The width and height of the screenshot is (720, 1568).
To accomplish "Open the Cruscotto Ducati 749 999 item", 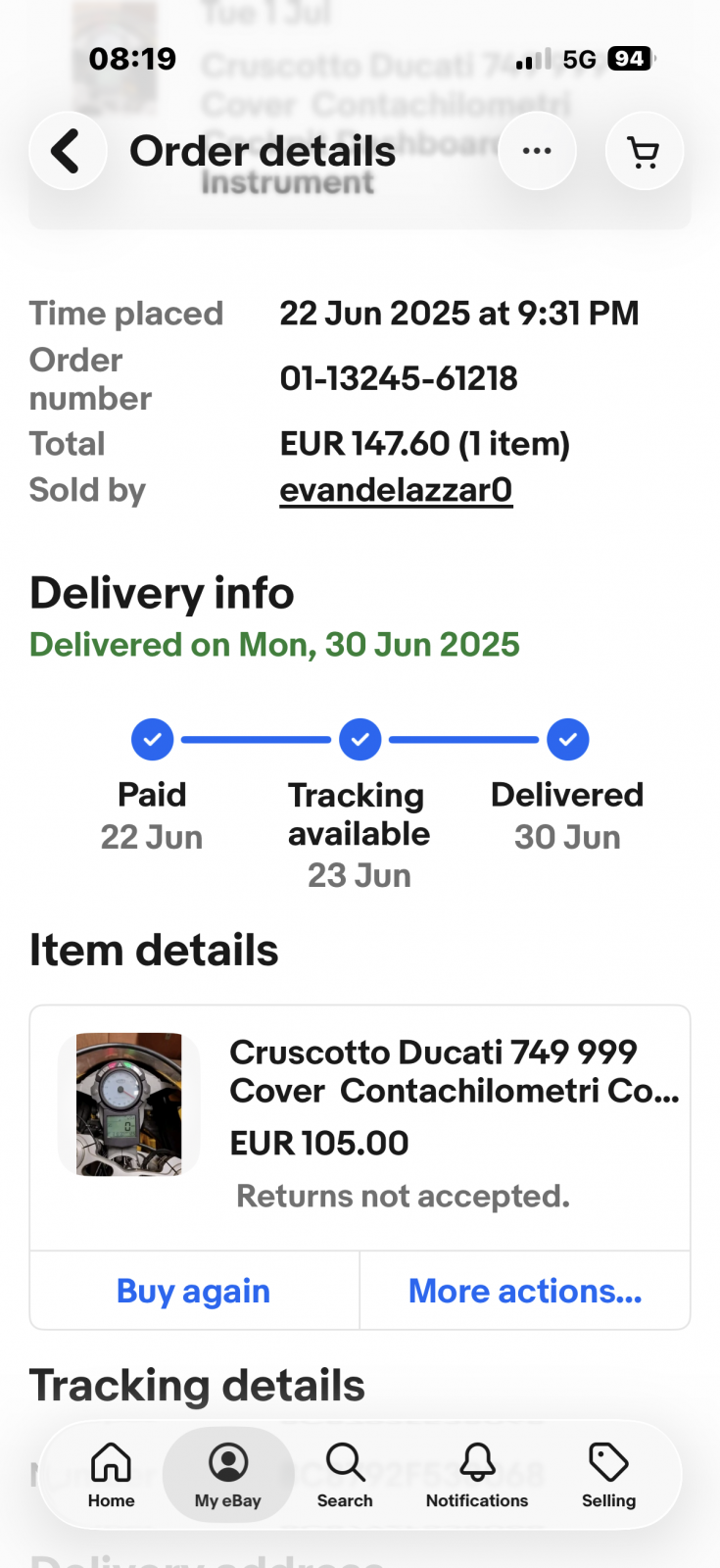I will 454,1071.
